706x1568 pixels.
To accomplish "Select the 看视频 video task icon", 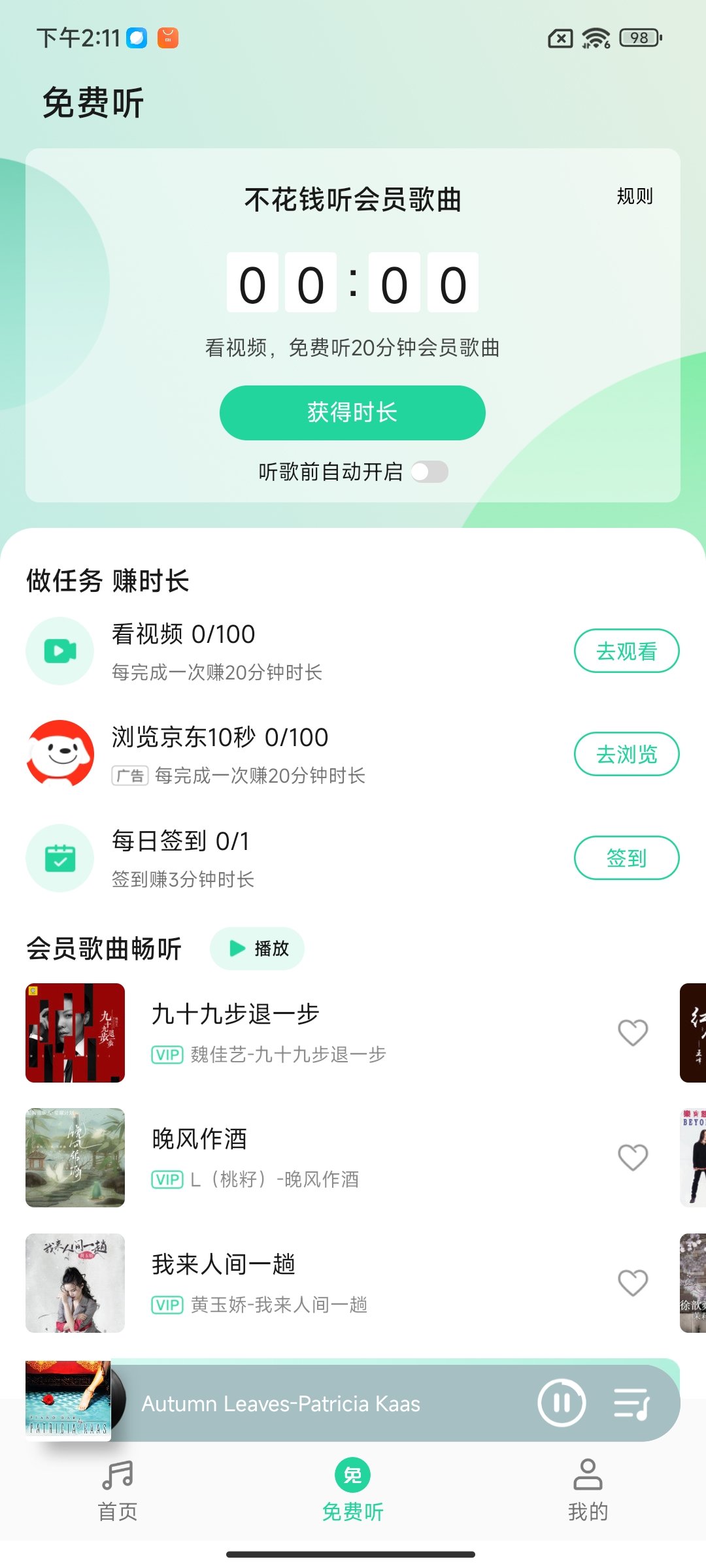I will click(x=59, y=651).
